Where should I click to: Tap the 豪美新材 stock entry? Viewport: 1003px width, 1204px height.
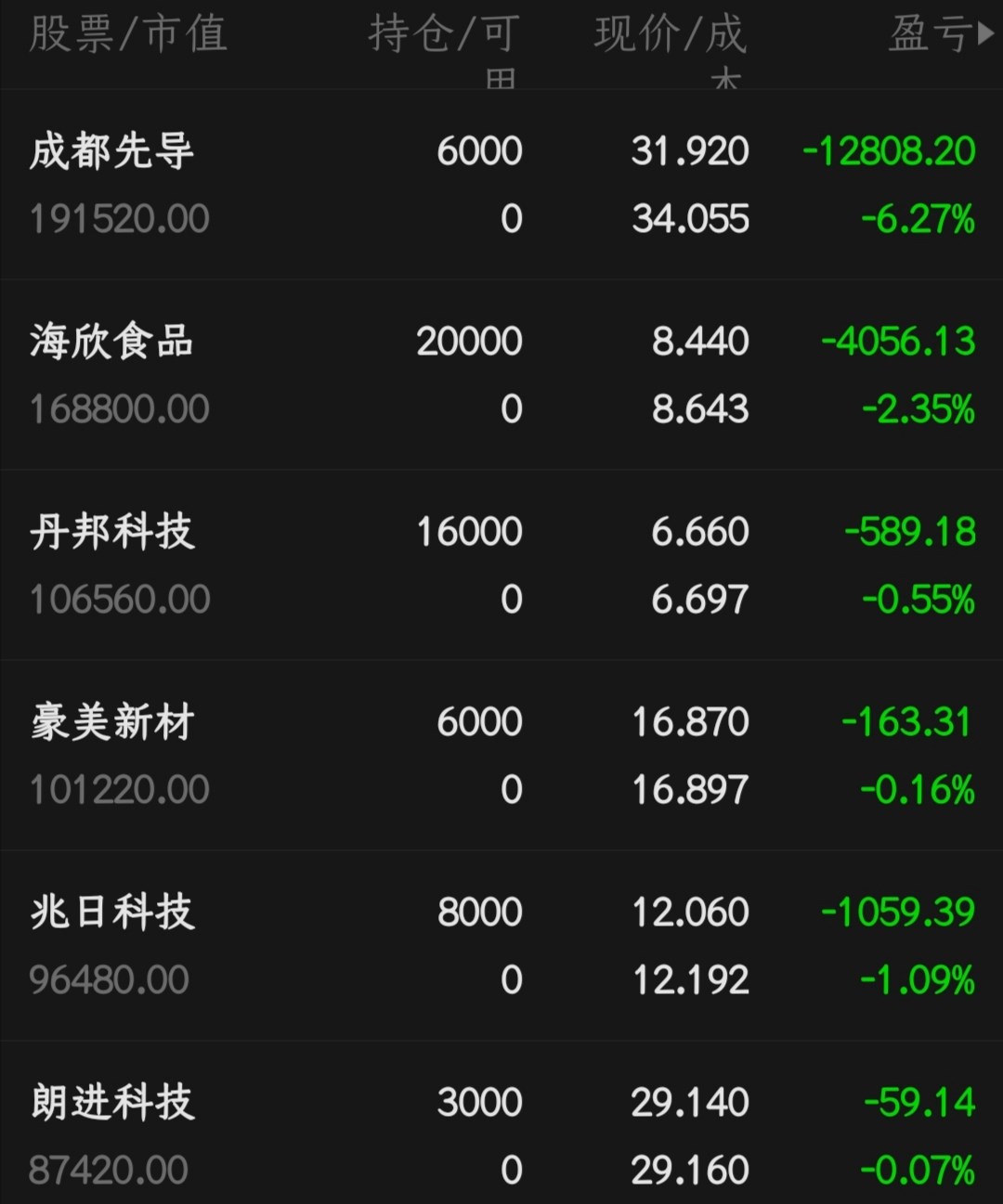(111, 722)
